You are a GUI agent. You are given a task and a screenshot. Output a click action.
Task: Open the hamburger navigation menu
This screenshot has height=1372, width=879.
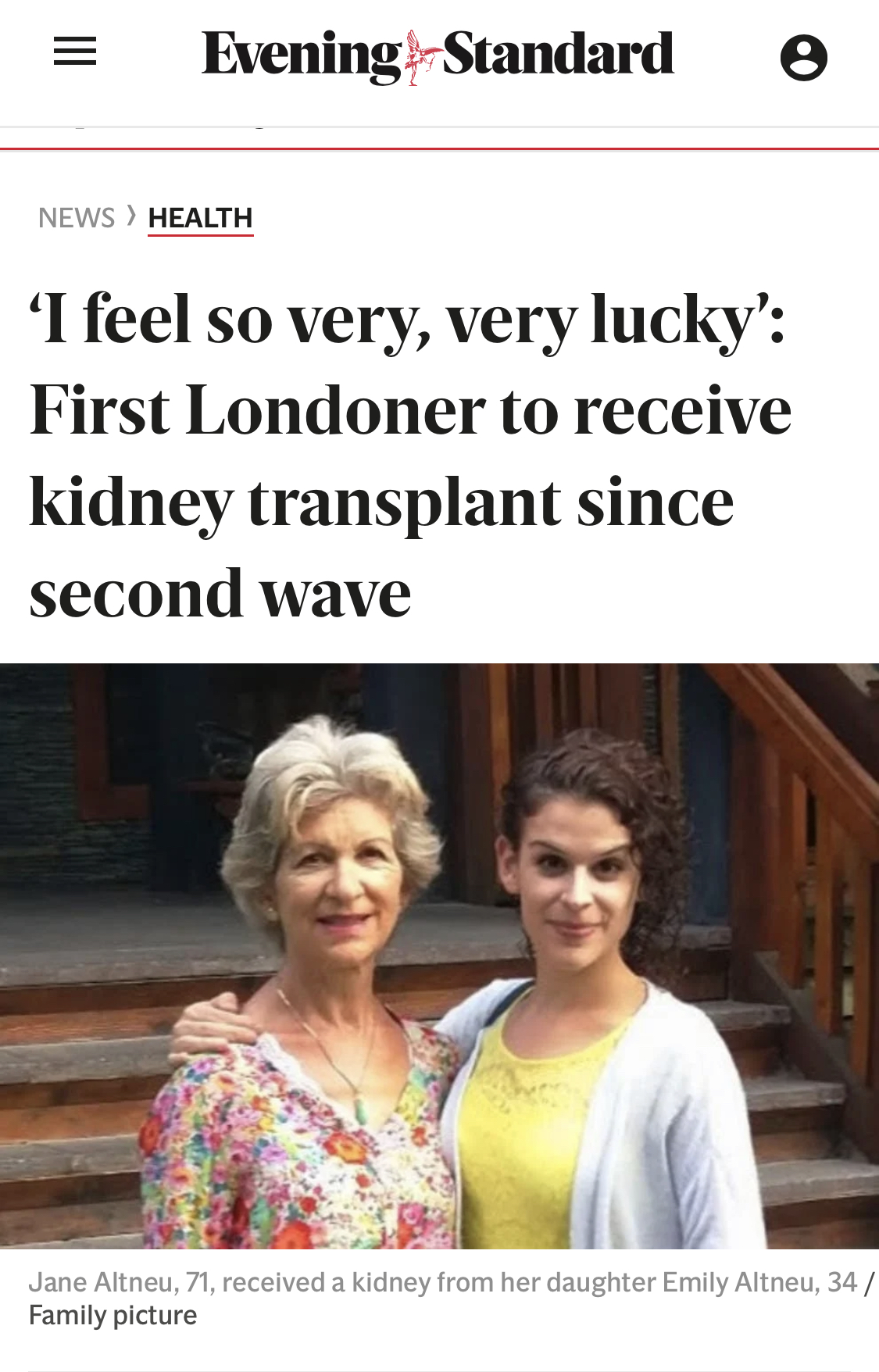point(75,52)
